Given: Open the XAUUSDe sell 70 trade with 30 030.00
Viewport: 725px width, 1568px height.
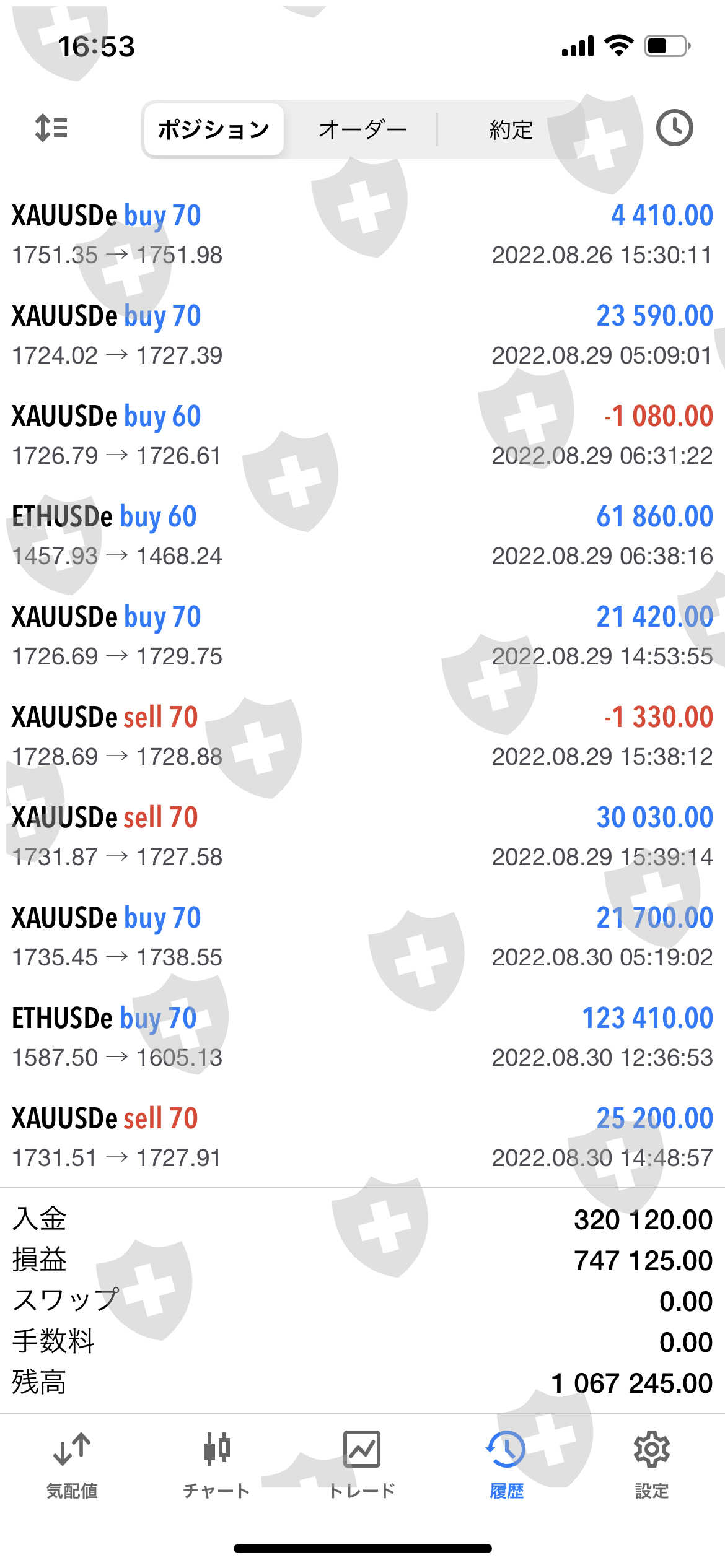Looking at the screenshot, I should 362,836.
